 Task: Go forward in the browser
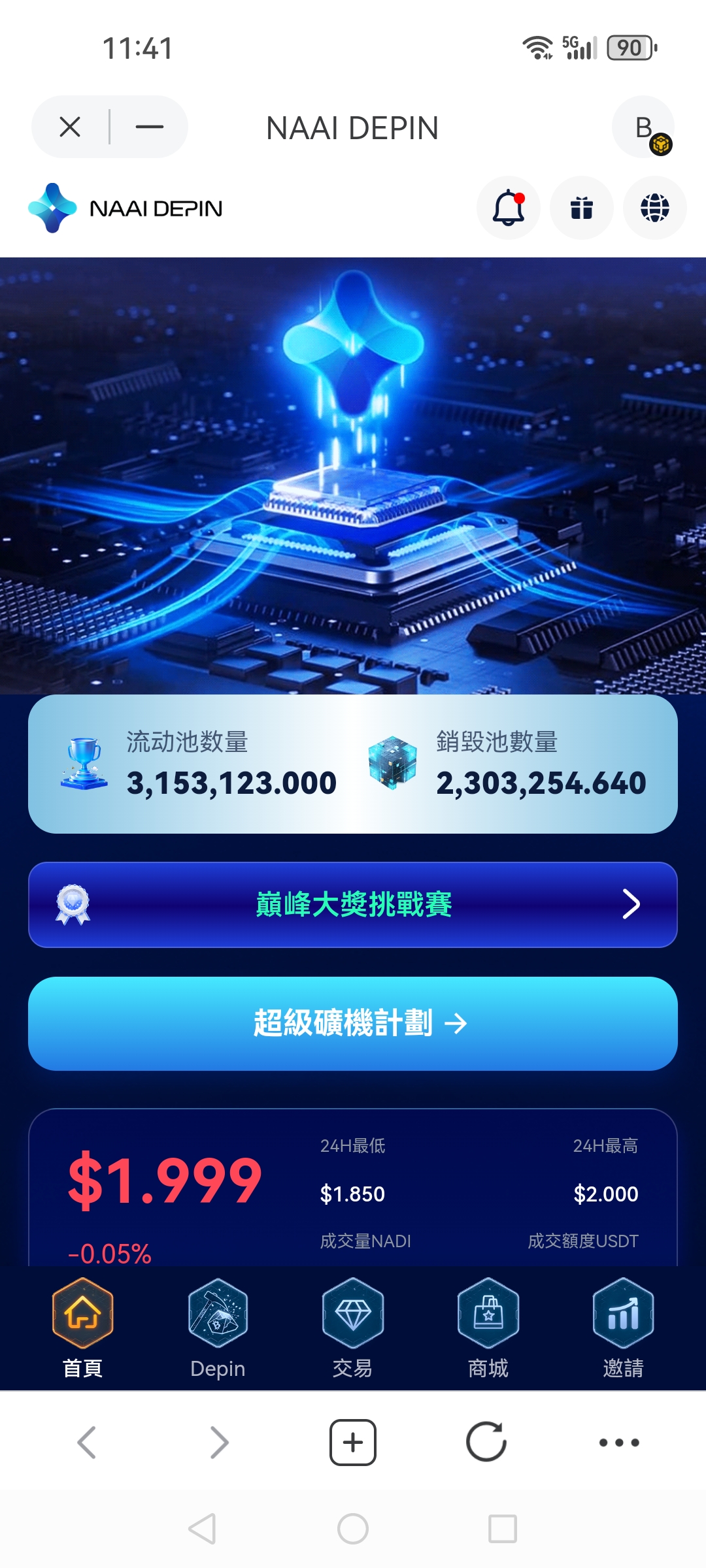[x=220, y=1442]
